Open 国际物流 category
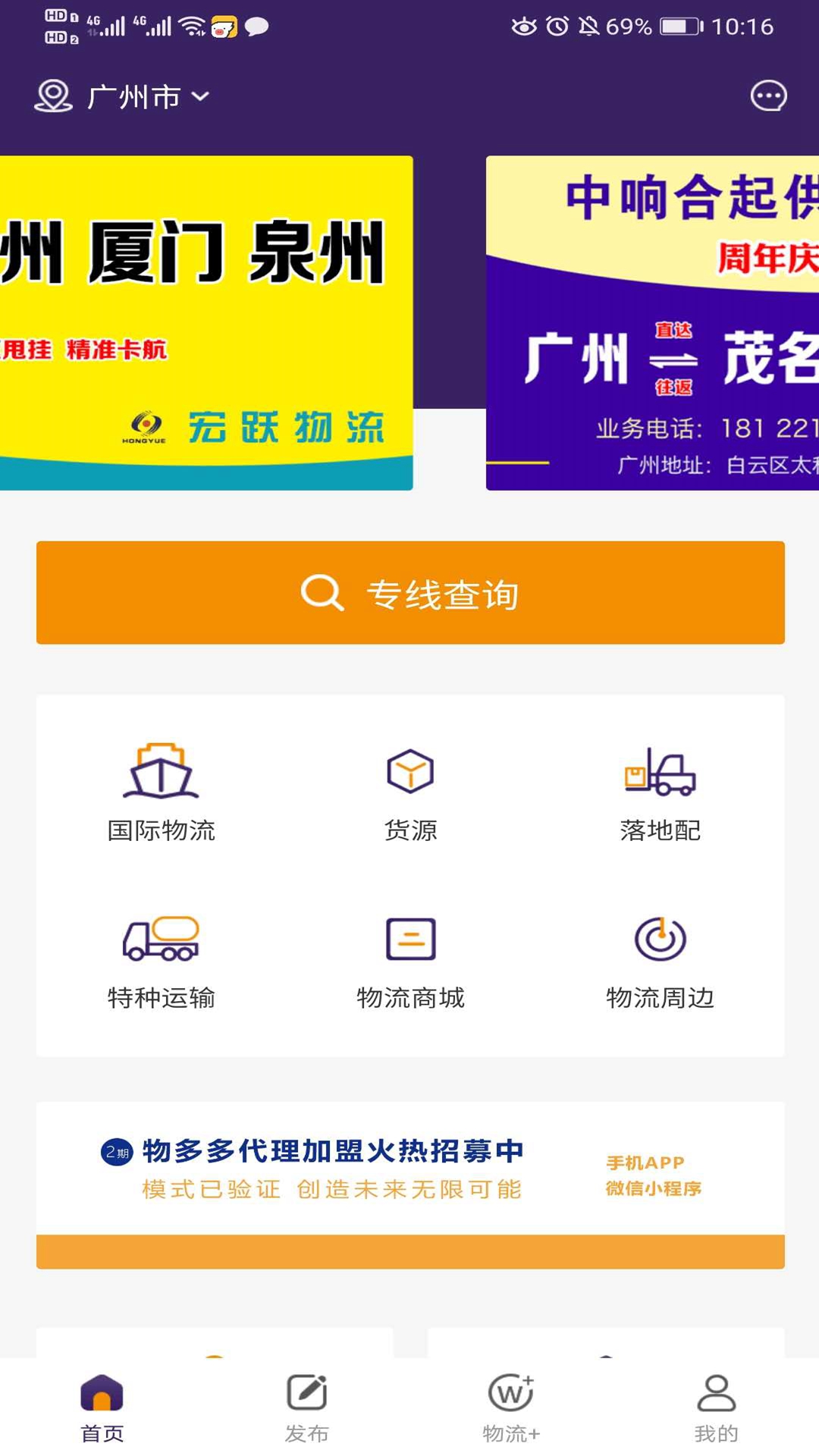The image size is (819, 1456). click(161, 793)
